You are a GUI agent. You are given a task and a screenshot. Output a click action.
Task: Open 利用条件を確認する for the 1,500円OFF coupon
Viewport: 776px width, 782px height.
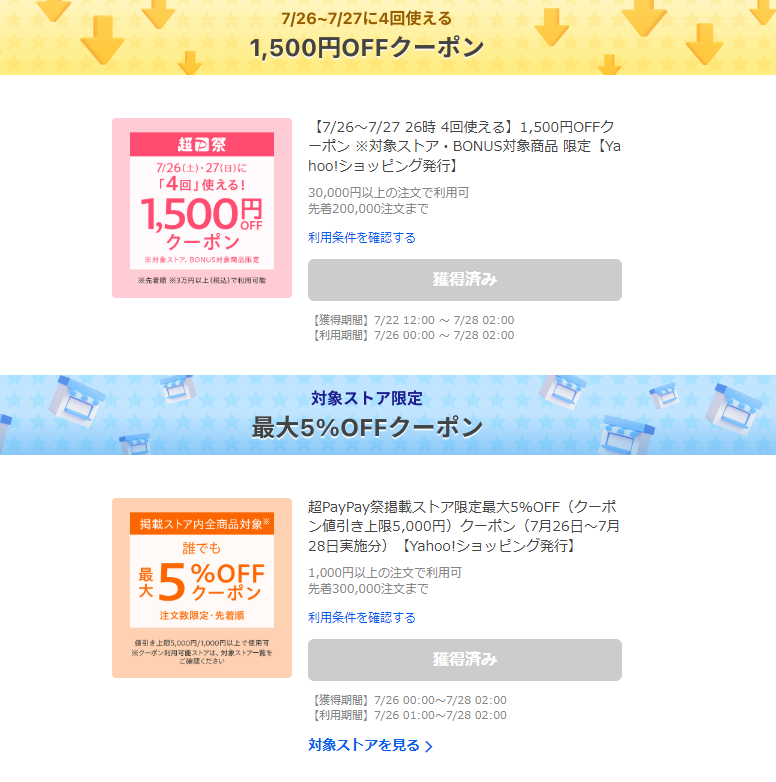click(x=362, y=238)
